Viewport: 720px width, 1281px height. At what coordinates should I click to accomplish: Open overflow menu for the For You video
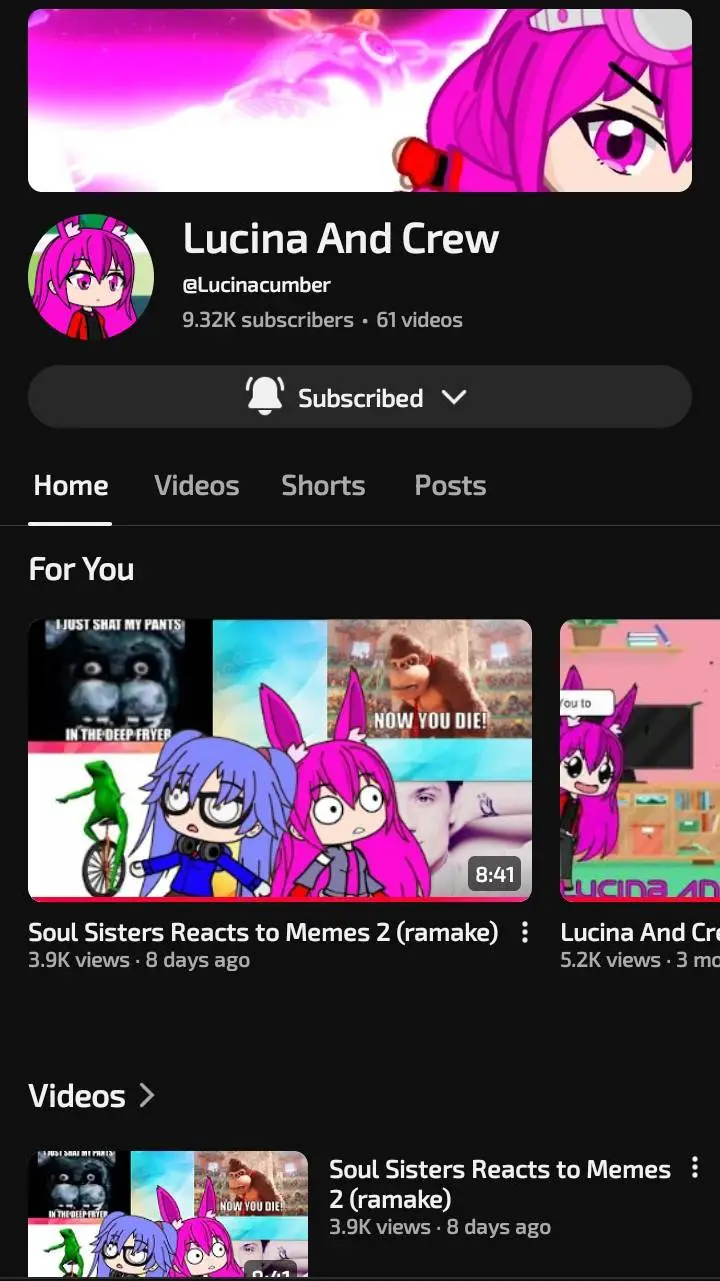(x=524, y=933)
